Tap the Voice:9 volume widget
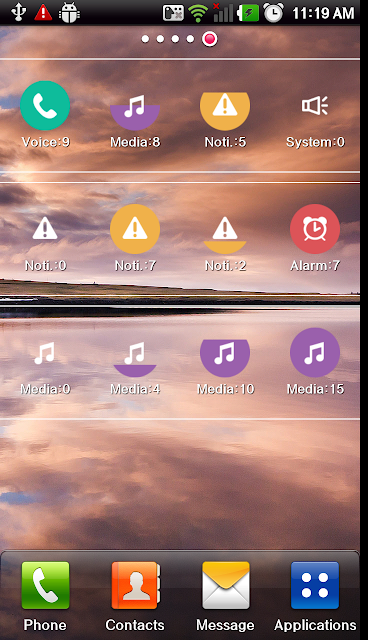 coord(45,115)
